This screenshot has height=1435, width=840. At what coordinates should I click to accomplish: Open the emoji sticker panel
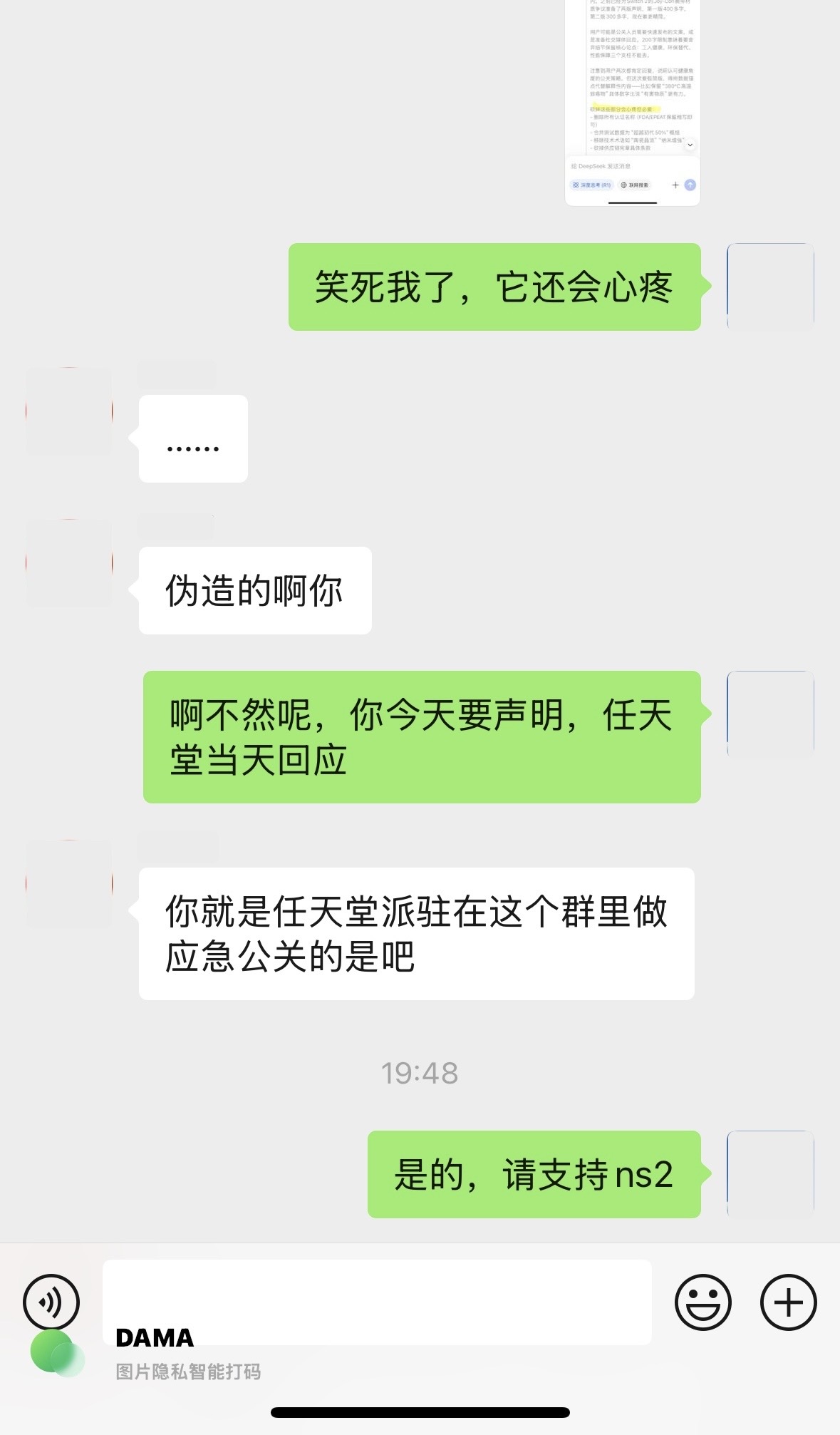click(702, 1302)
